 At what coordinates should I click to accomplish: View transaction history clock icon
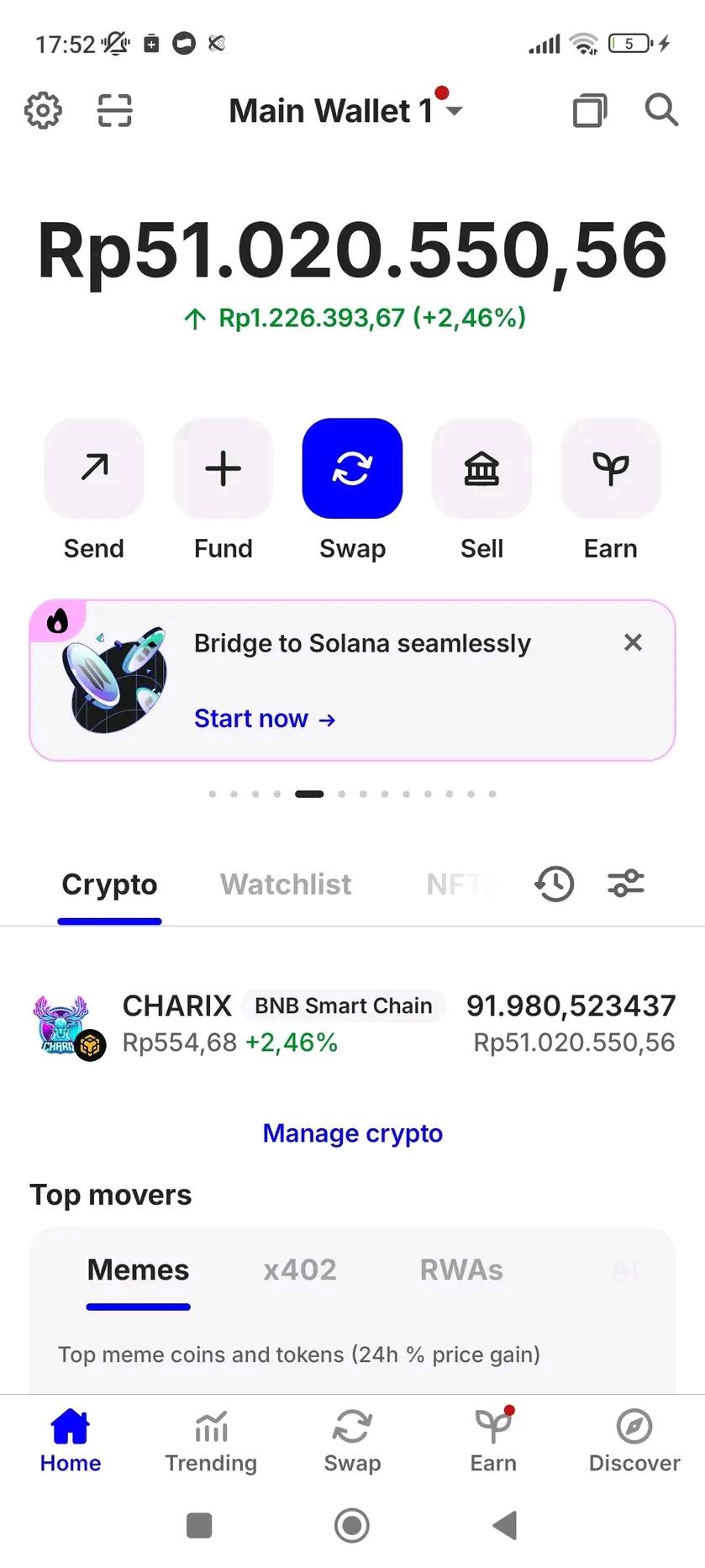555,884
